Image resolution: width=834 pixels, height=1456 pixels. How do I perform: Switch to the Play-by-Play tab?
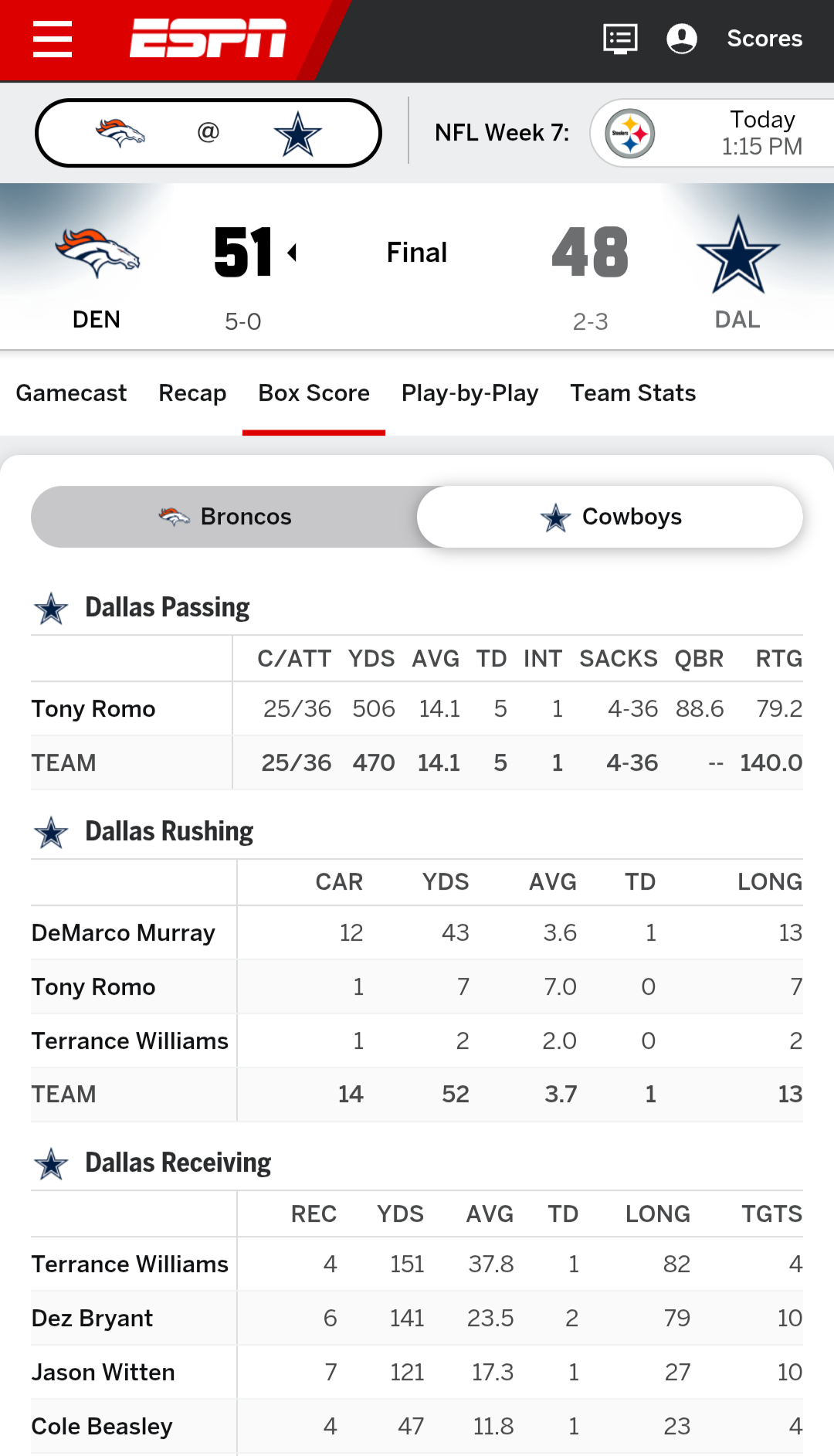[470, 393]
